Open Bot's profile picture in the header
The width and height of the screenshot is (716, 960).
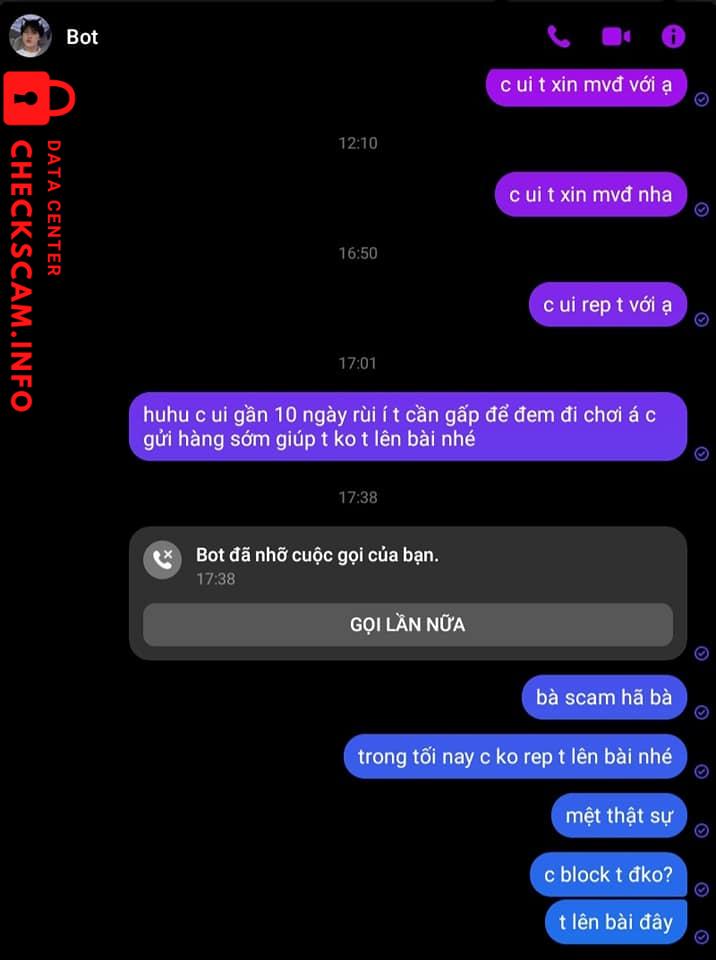click(x=30, y=36)
